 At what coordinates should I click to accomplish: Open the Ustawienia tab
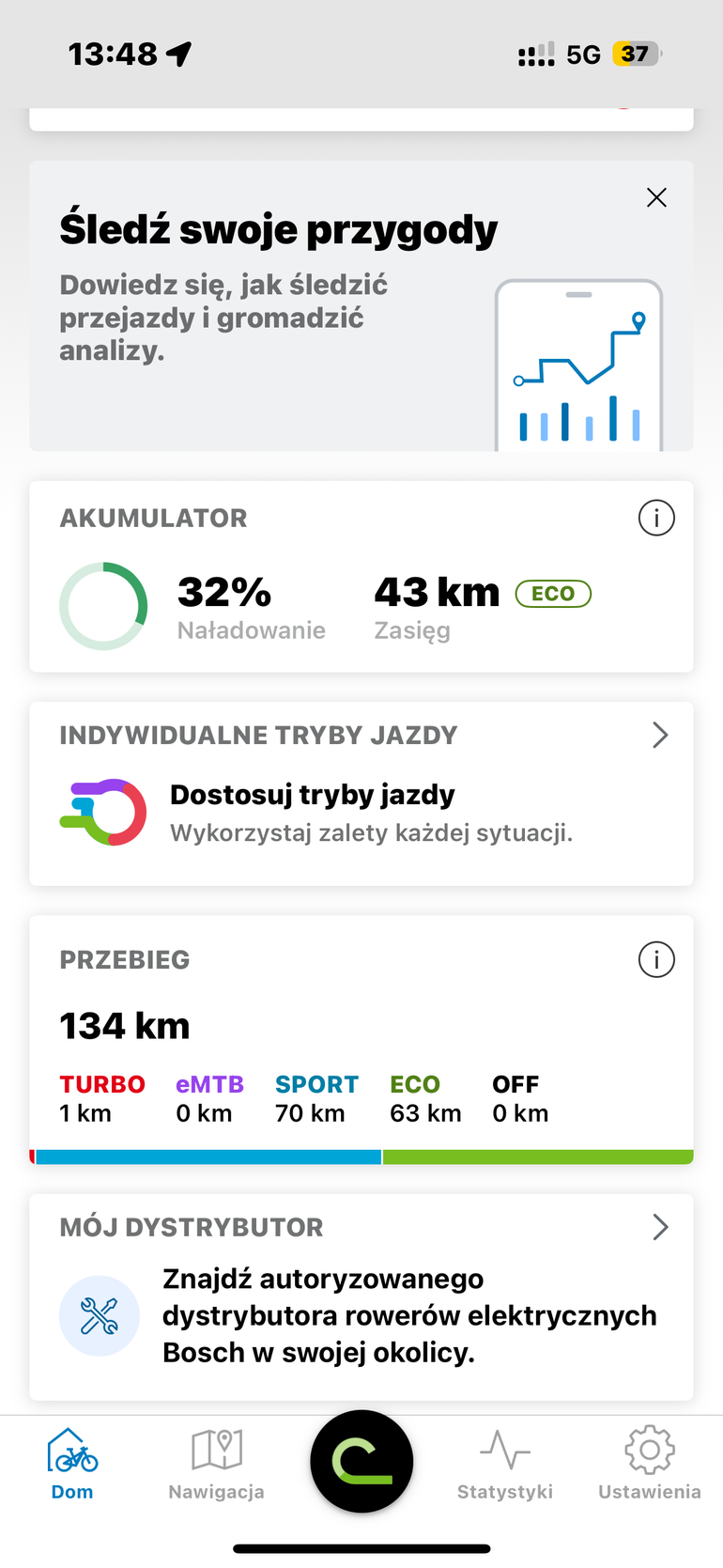coord(650,1464)
